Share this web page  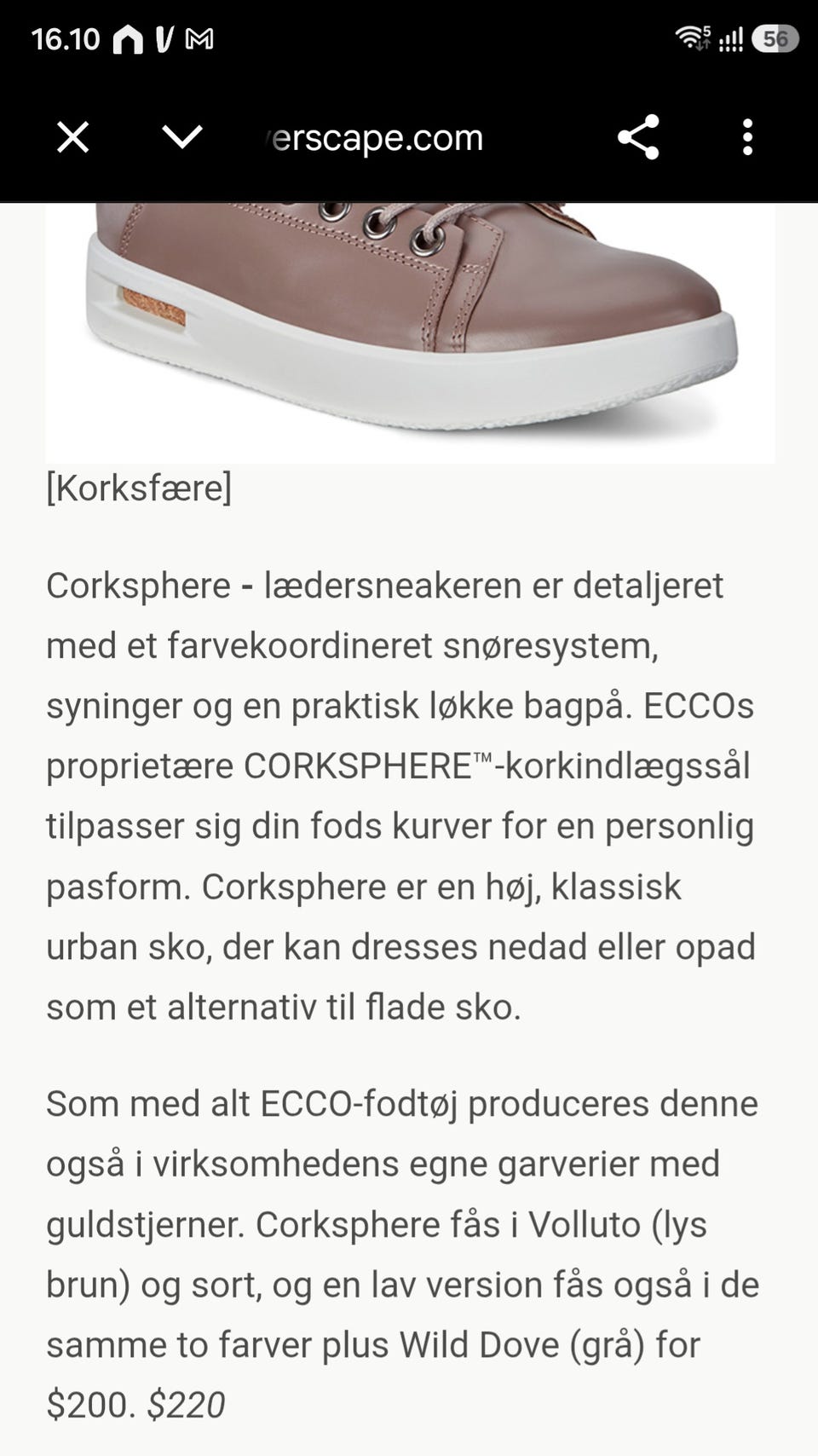(638, 137)
